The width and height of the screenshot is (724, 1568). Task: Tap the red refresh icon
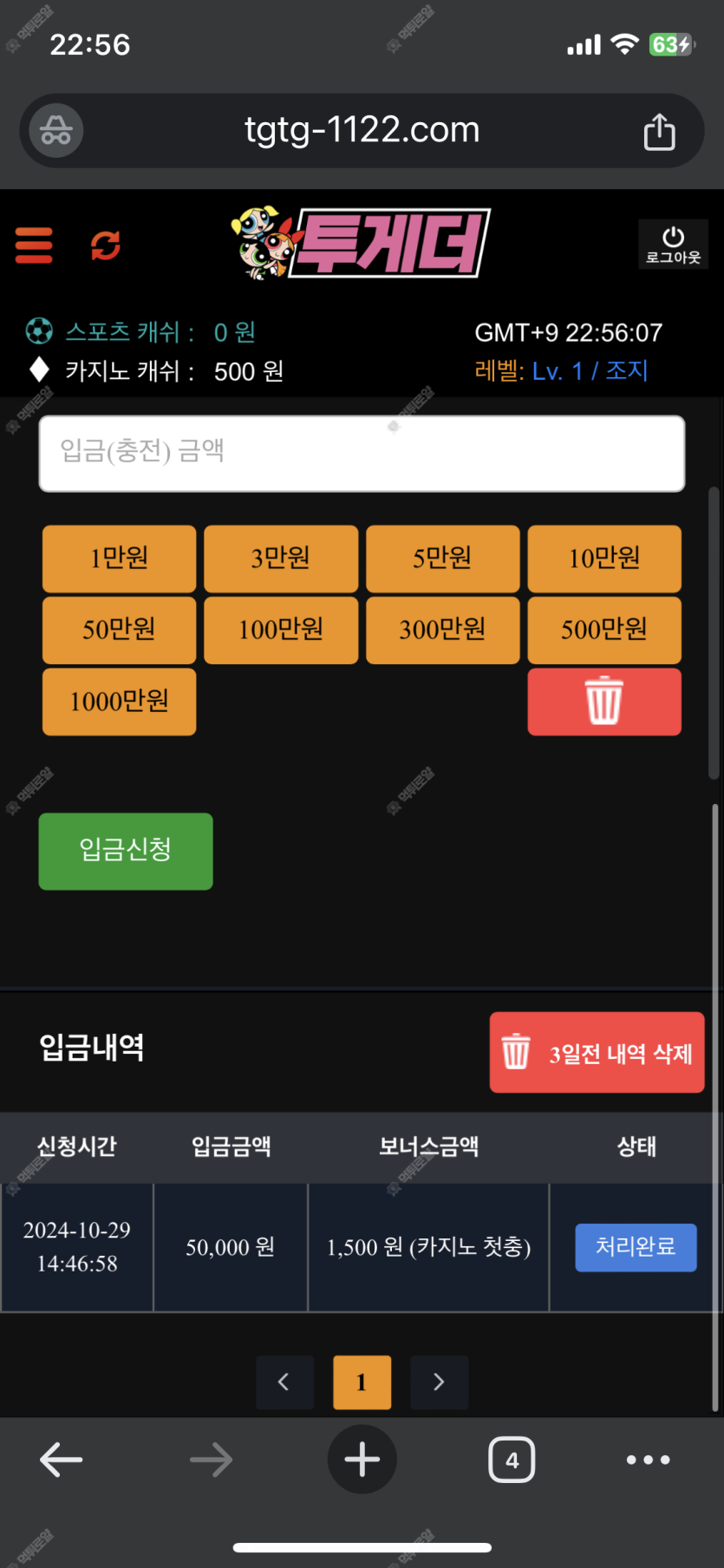[106, 245]
